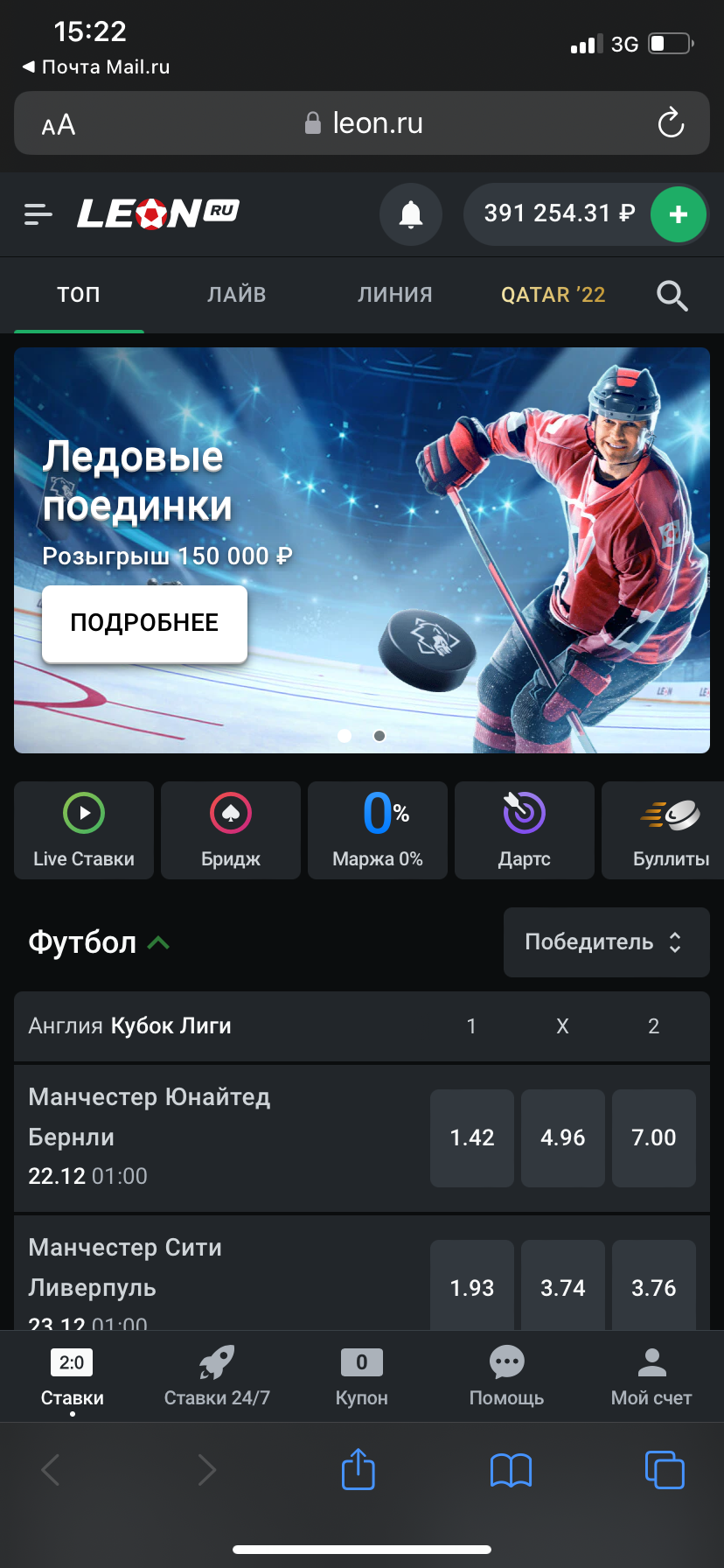Select odds 1.42 for Манчестер Юнайтед
This screenshot has height=1568, width=724.
tap(472, 1137)
